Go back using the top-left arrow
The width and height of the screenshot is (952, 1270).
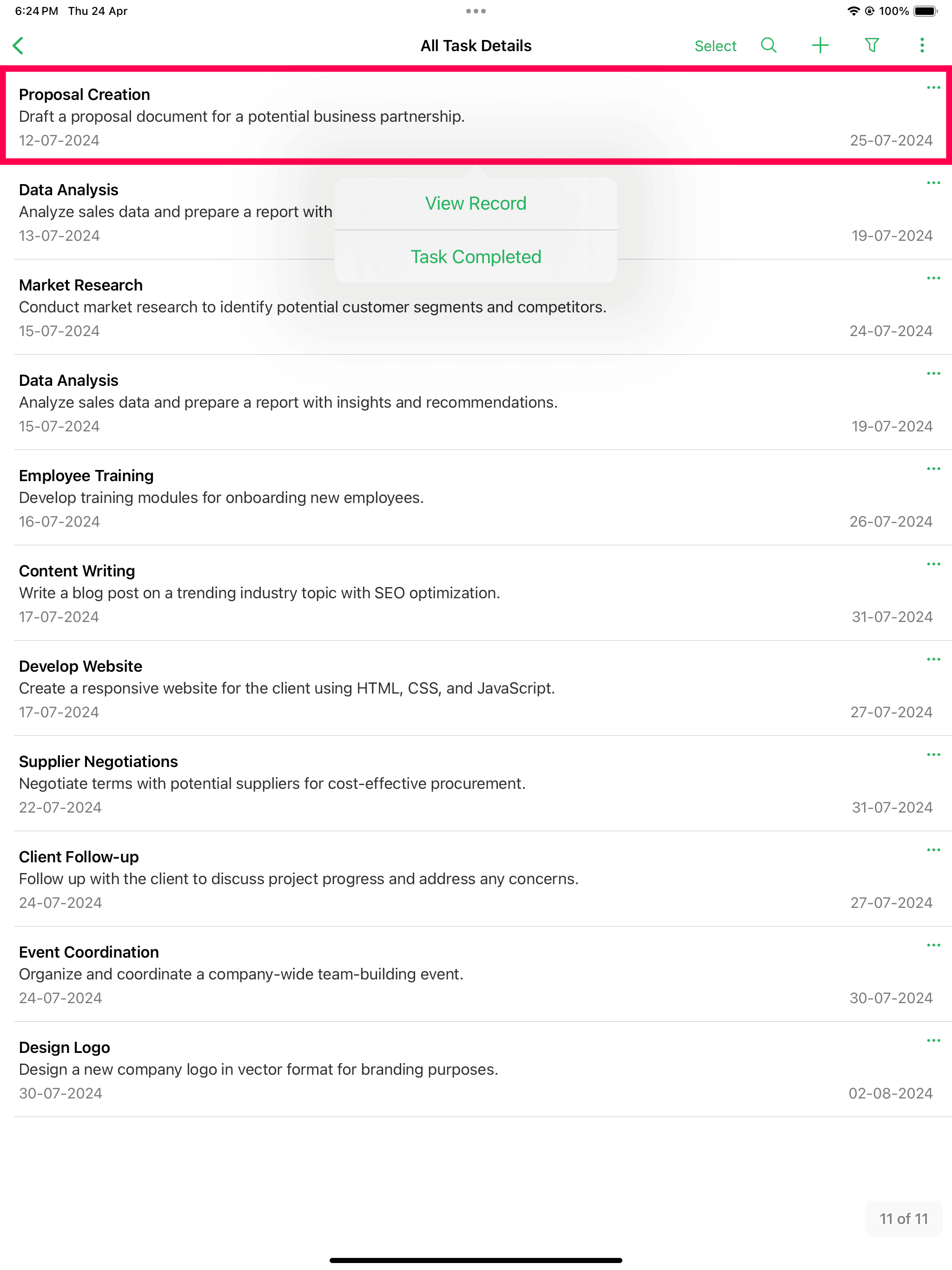pyautogui.click(x=19, y=46)
